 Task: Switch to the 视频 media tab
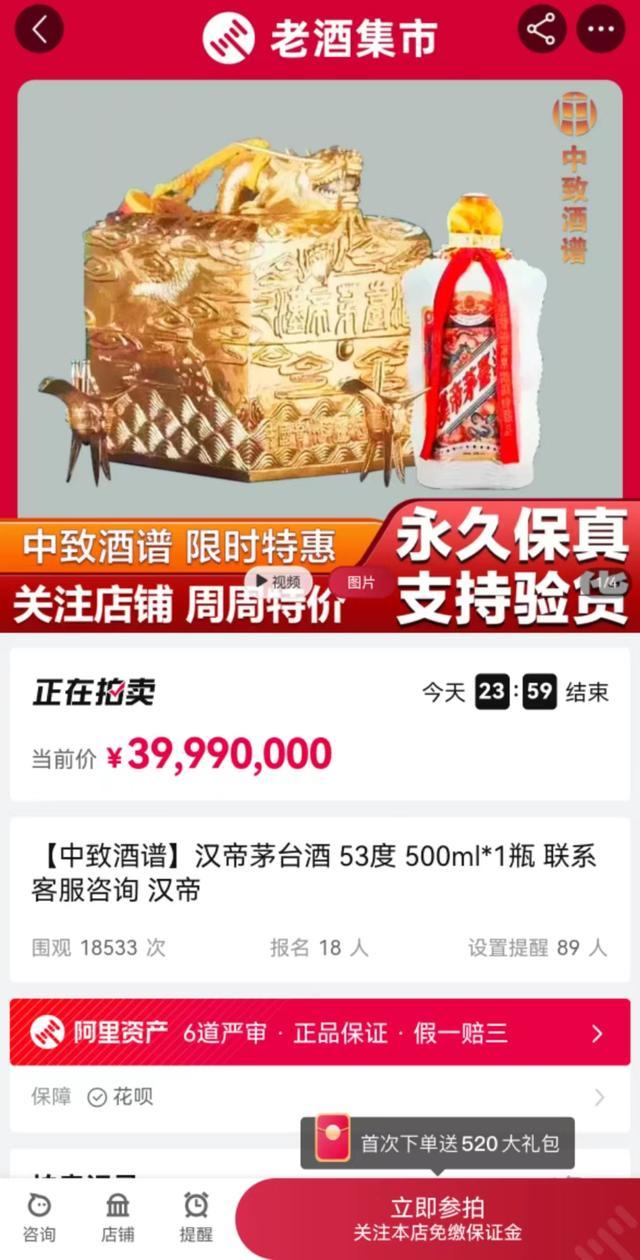coord(278,582)
